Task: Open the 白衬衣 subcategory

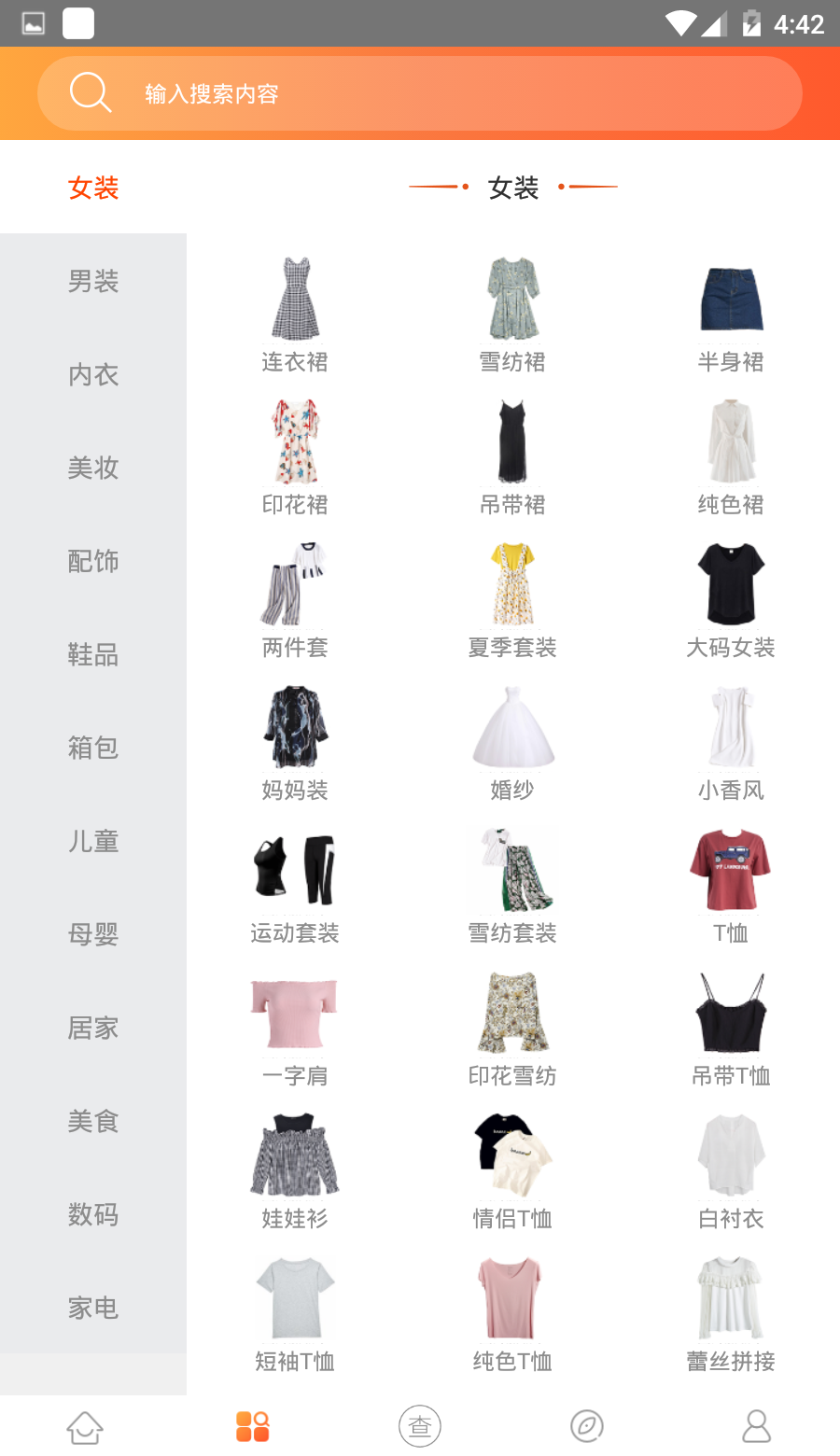Action: tap(731, 1170)
